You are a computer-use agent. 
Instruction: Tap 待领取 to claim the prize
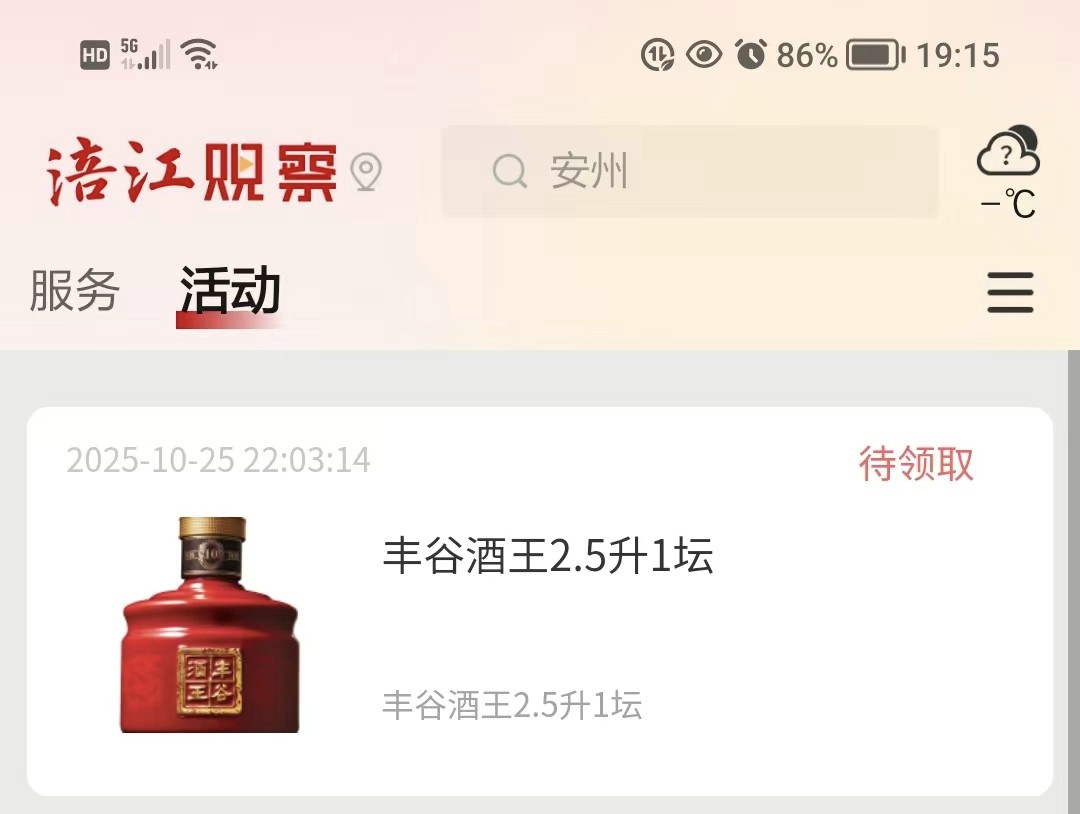[x=916, y=463]
